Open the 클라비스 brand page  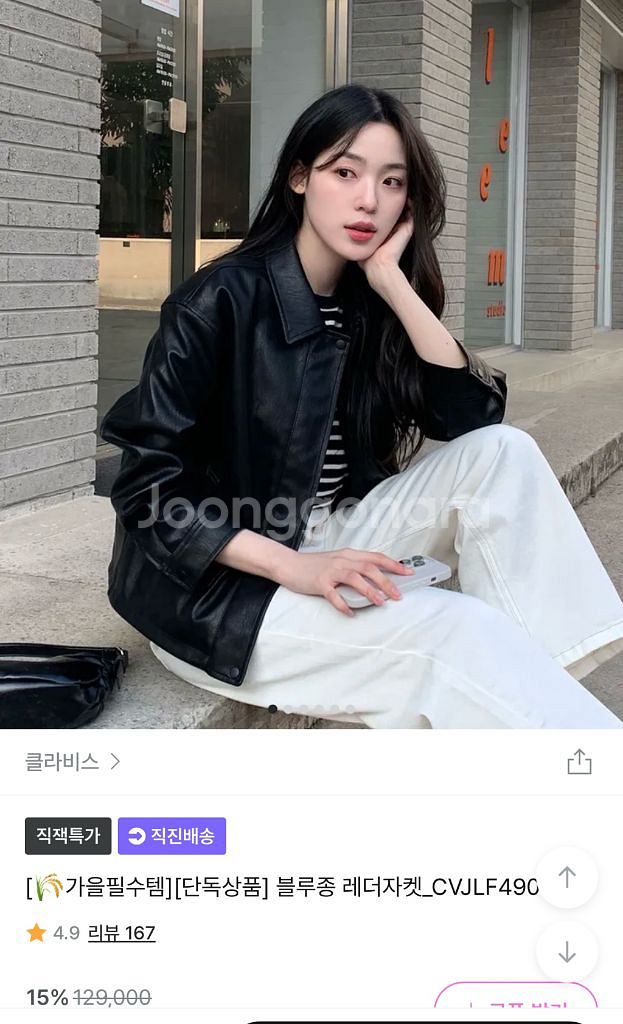(72, 762)
